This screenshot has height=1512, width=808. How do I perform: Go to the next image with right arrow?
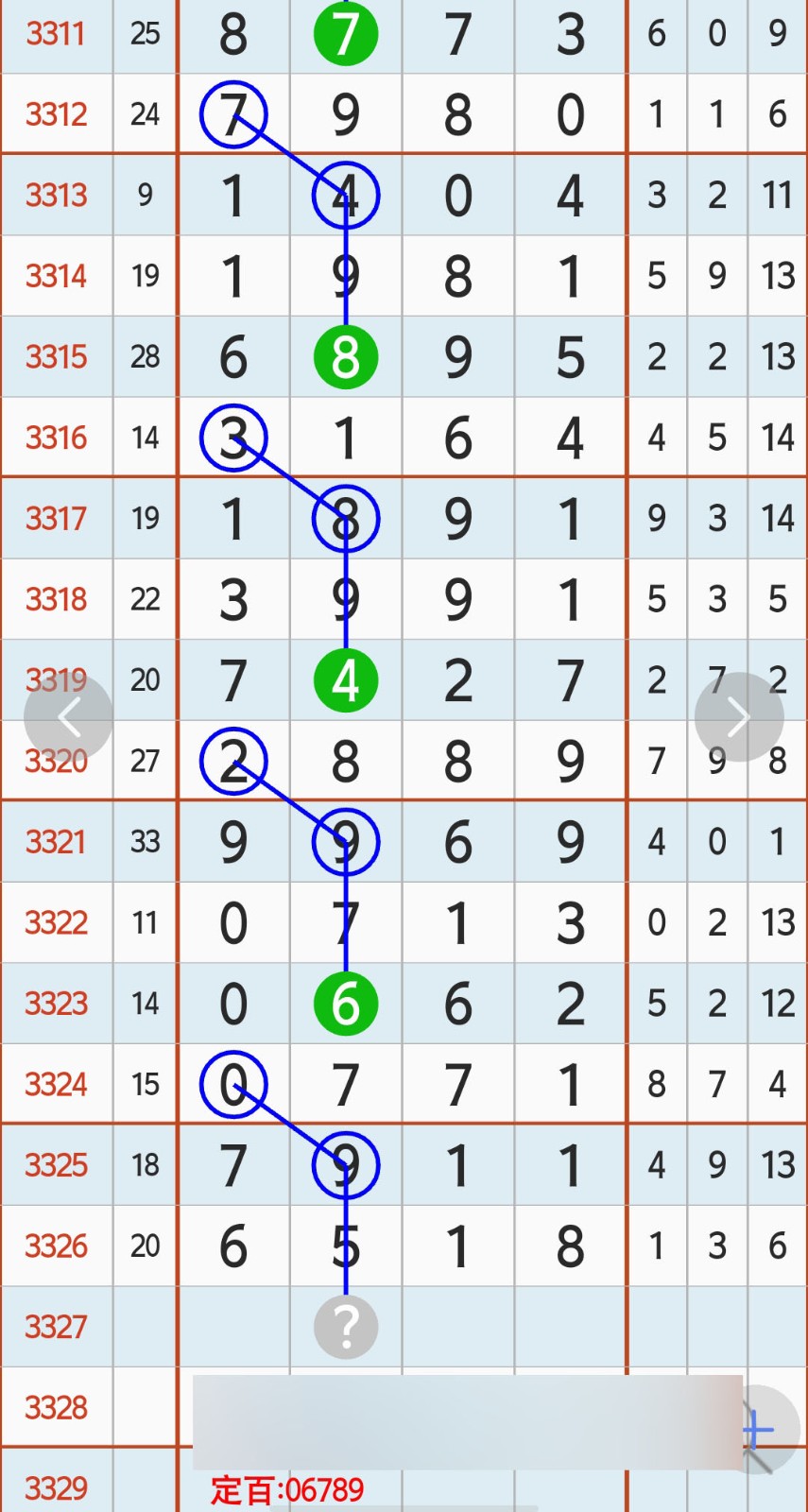point(739,717)
